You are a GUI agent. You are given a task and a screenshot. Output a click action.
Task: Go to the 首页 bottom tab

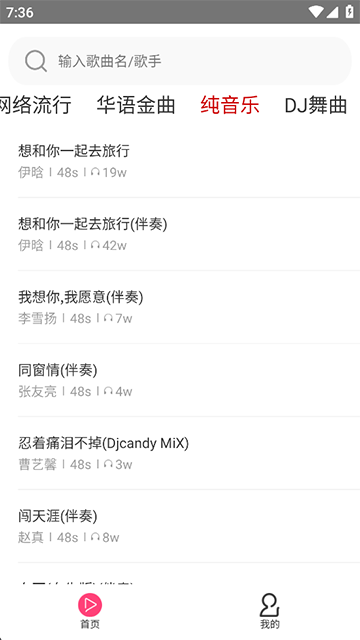[x=90, y=611]
